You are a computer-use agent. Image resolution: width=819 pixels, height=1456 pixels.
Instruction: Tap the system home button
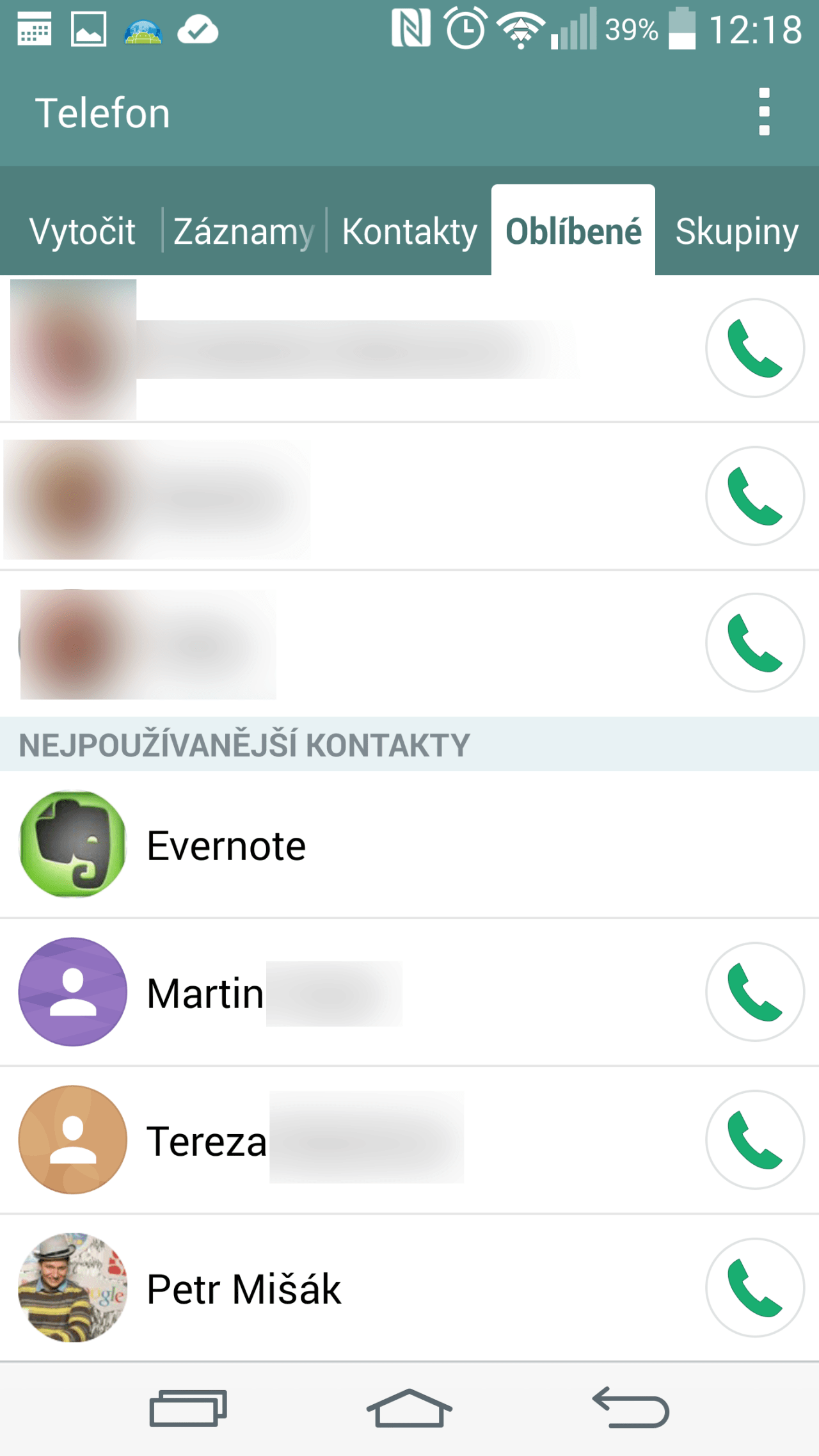pyautogui.click(x=409, y=1409)
